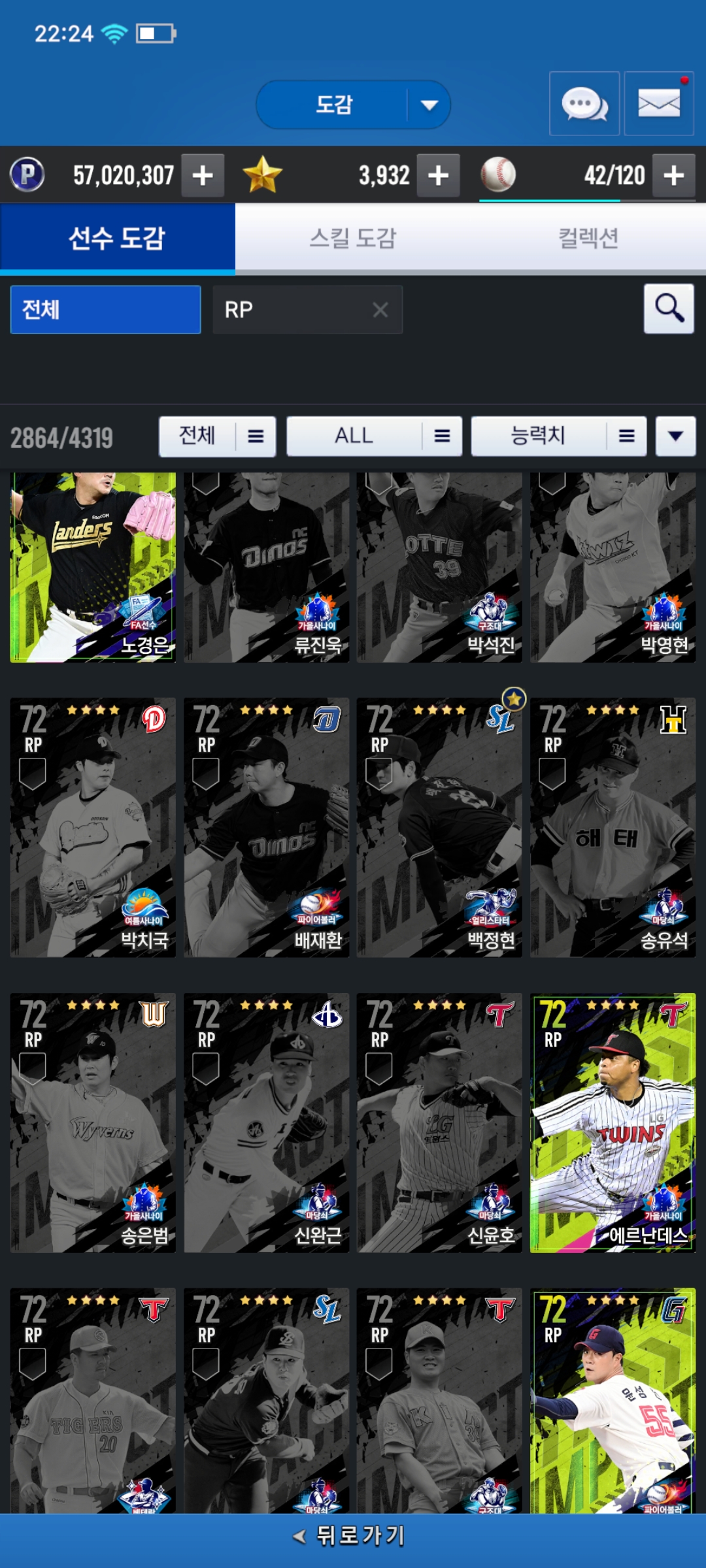This screenshot has width=706, height=1568.
Task: Open 노경은 player card
Action: click(x=93, y=567)
